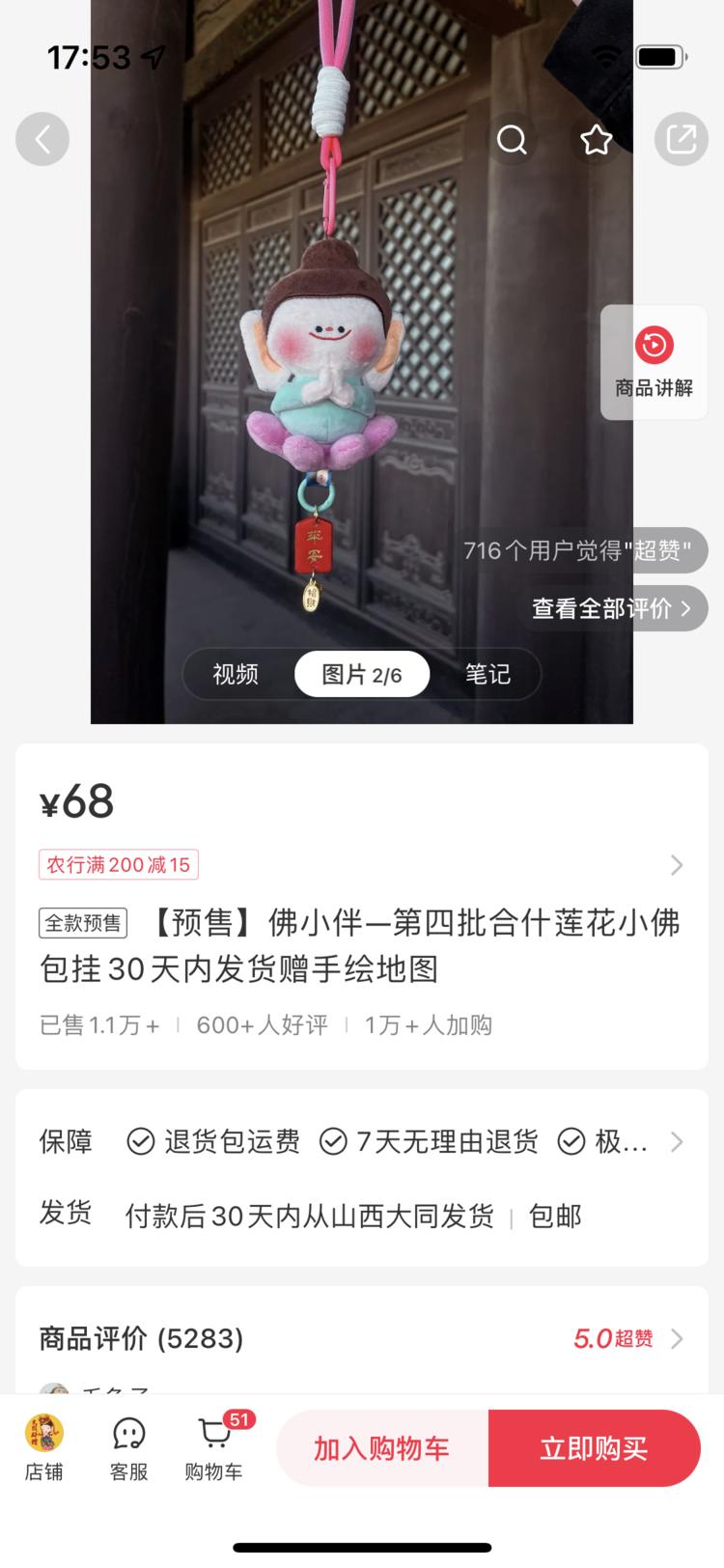Tap the 图片 2/6 image counter tab
The image size is (724, 1568).
point(361,674)
